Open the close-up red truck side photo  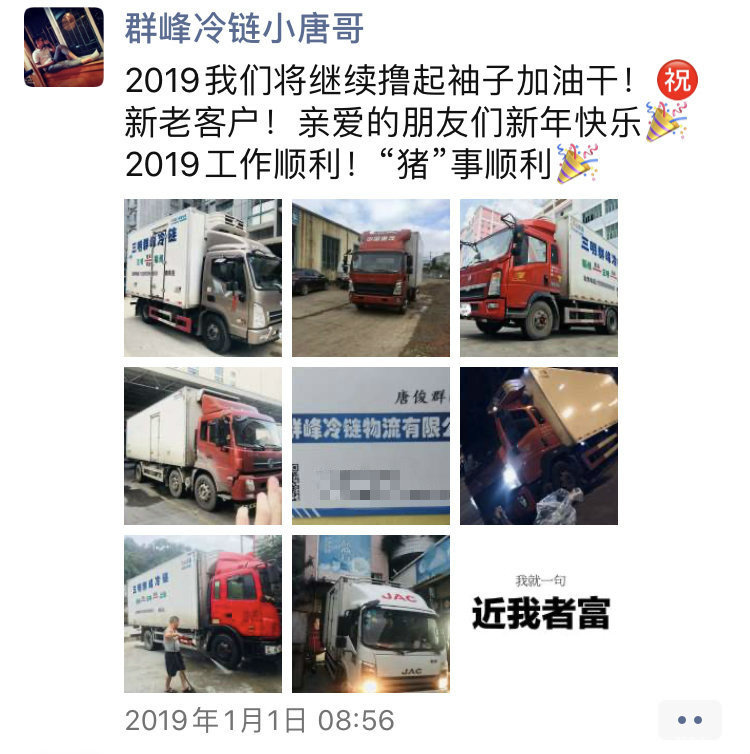point(539,278)
